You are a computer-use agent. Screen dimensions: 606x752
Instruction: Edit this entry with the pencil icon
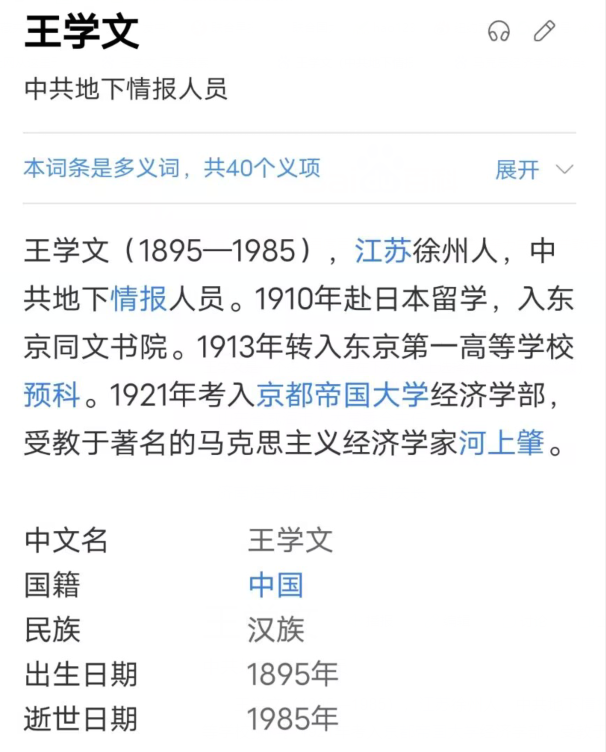coord(544,32)
